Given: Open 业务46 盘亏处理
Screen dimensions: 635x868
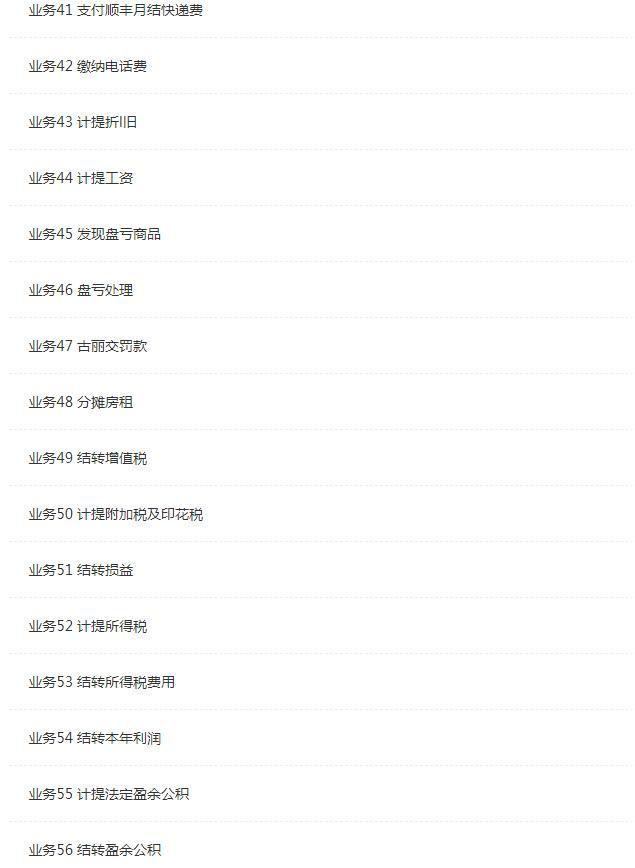Looking at the screenshot, I should point(81,290).
